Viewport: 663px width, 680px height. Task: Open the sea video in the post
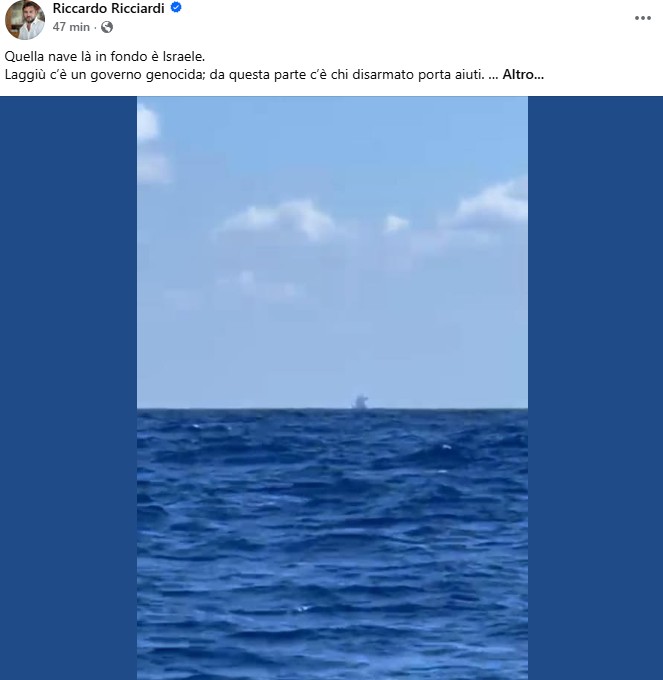click(332, 388)
